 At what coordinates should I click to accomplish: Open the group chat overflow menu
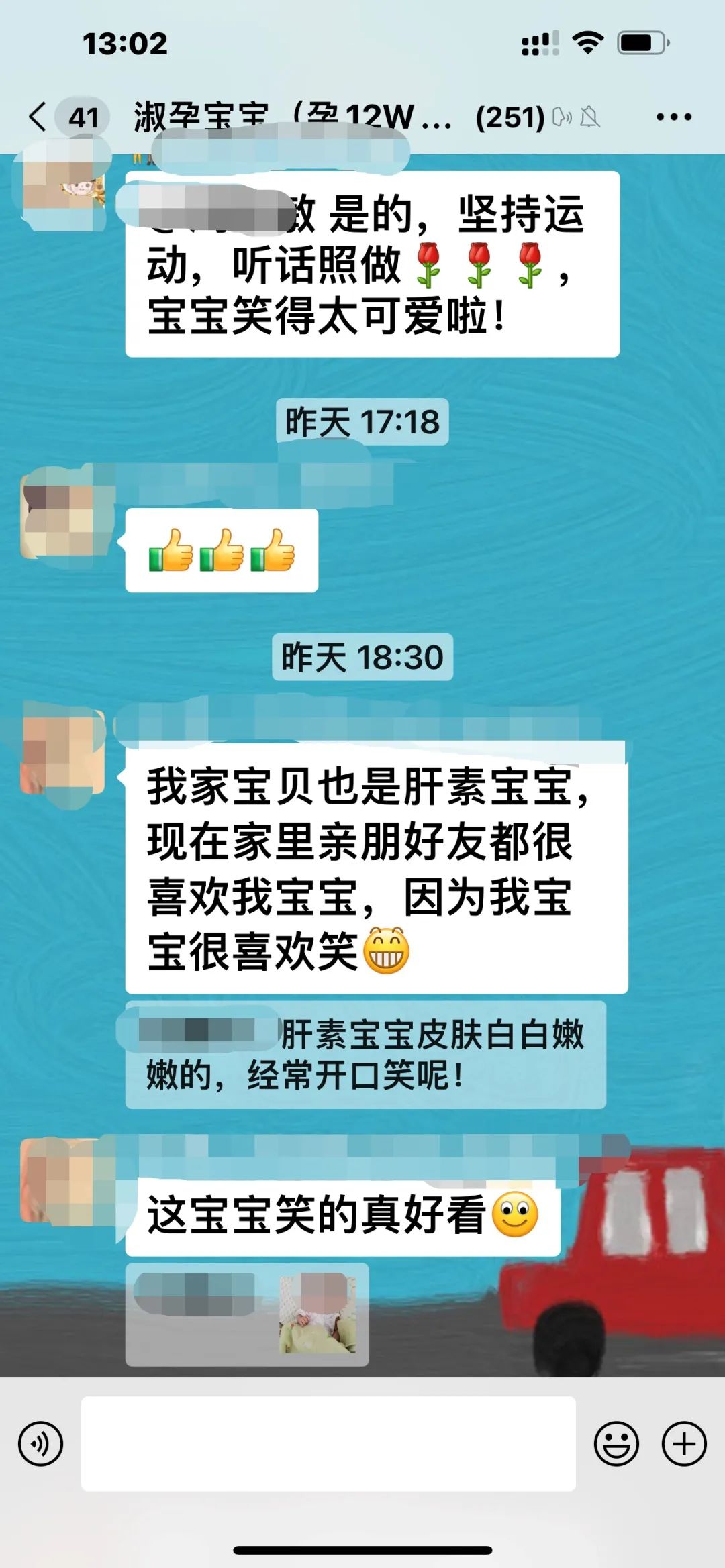pos(673,117)
